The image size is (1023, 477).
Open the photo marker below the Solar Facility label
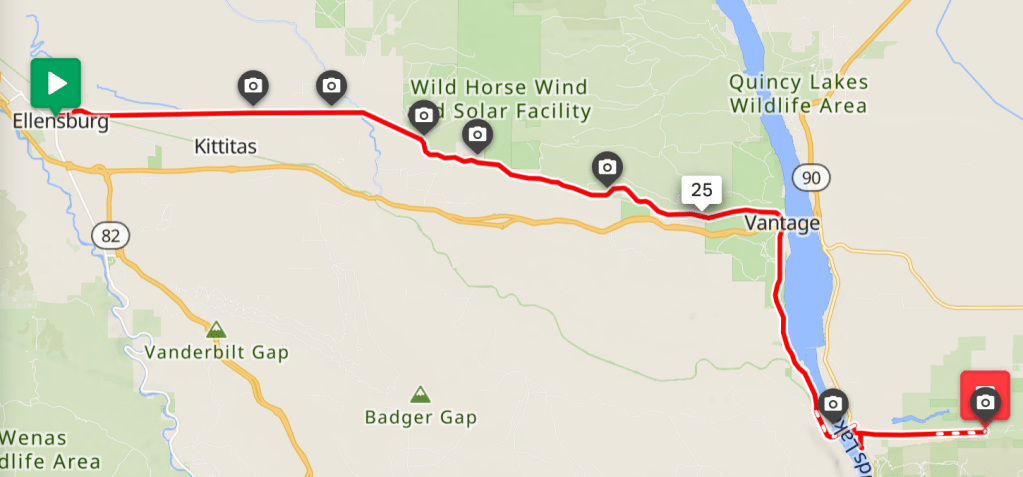pyautogui.click(x=478, y=133)
